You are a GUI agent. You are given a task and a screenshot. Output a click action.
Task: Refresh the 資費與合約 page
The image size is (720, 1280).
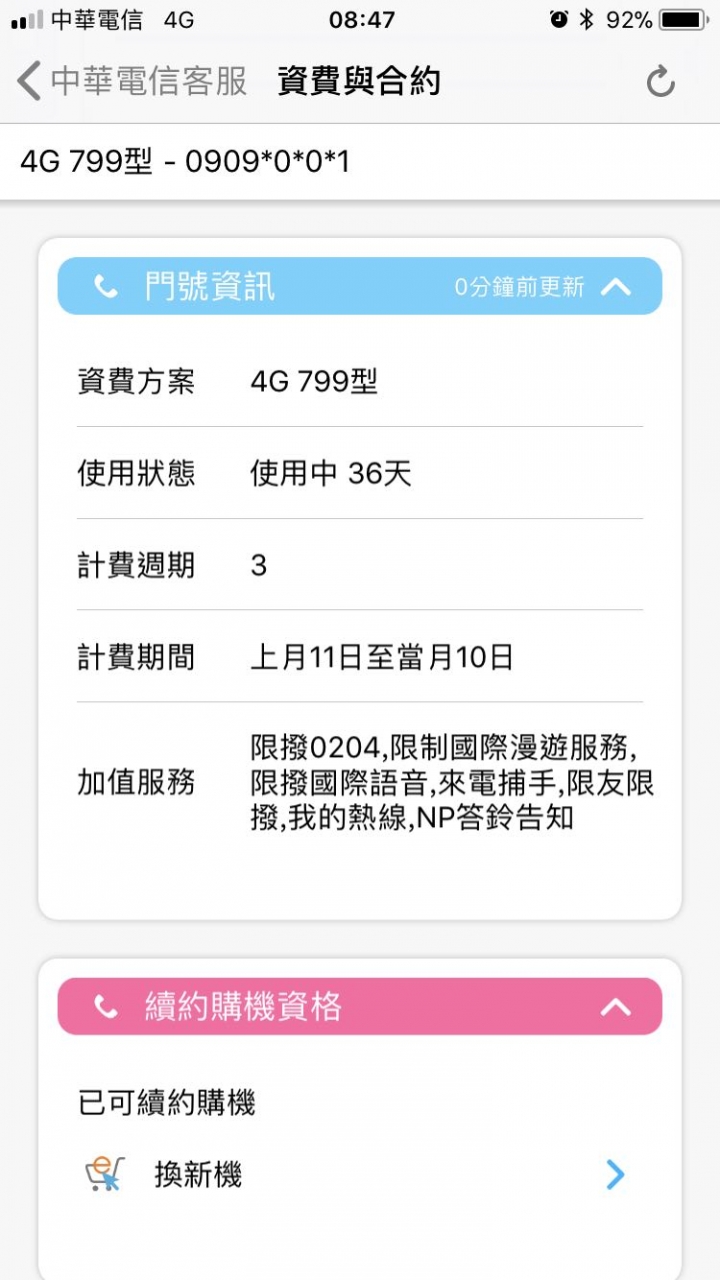(x=660, y=82)
